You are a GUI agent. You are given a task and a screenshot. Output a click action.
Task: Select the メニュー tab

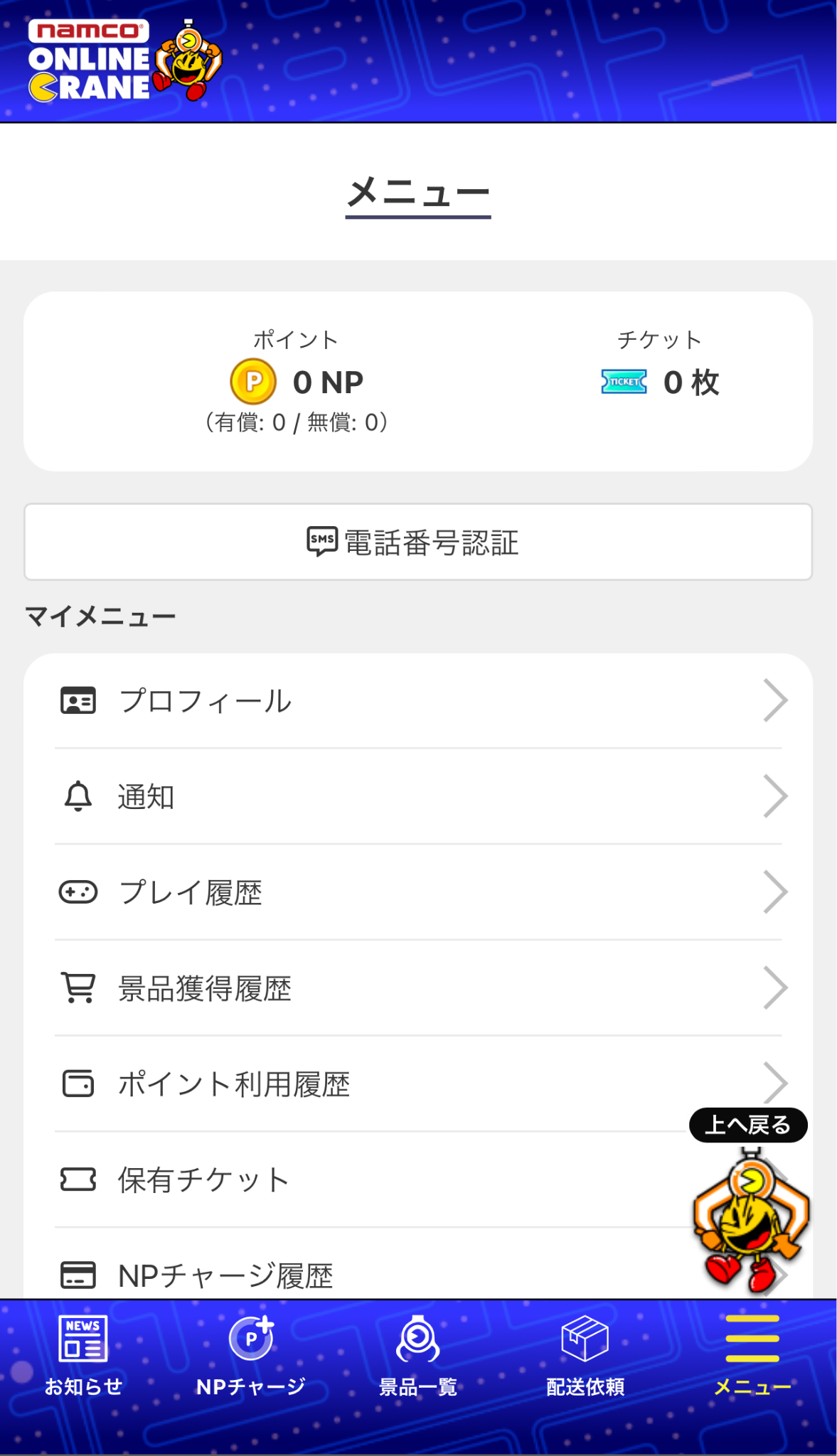[x=752, y=1356]
